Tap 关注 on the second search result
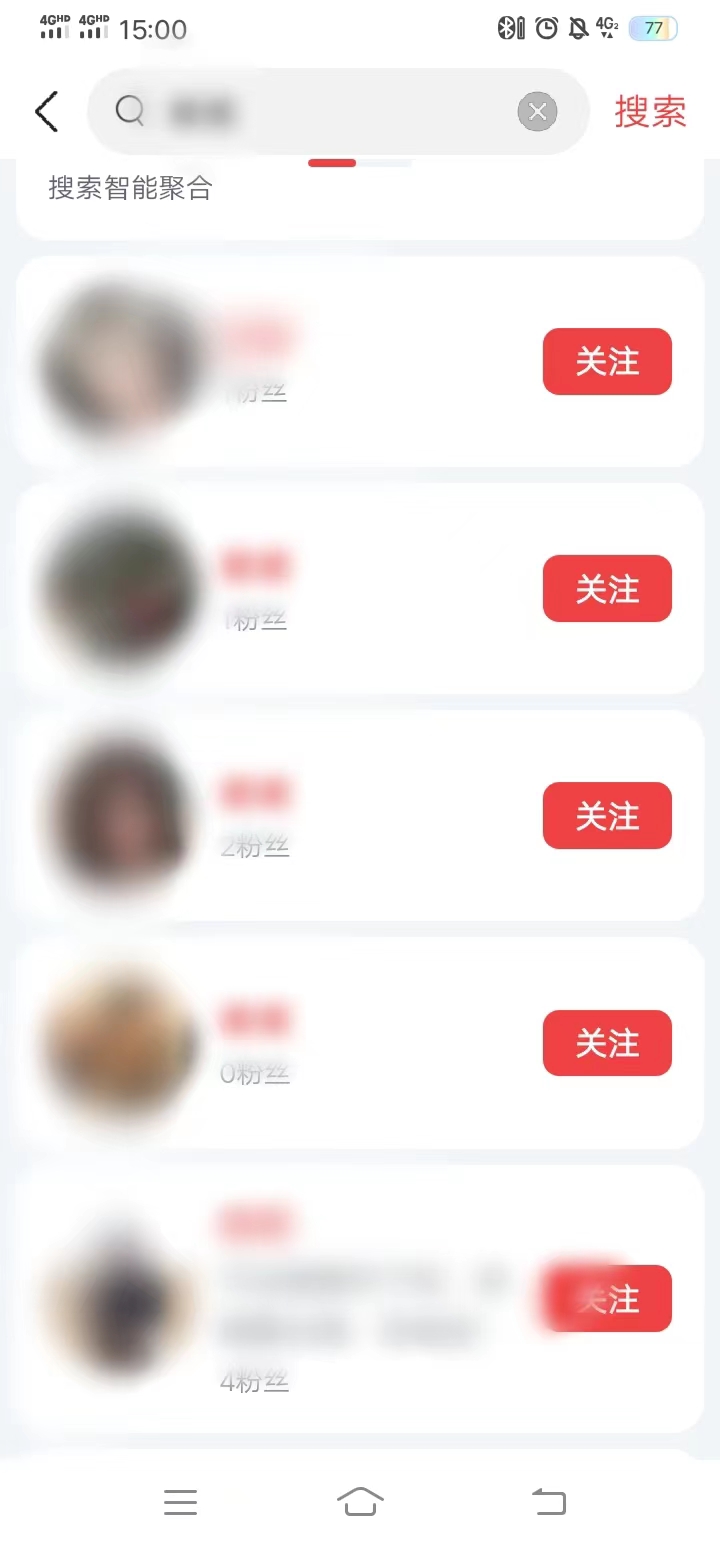This screenshot has height=1544, width=720. coord(606,588)
